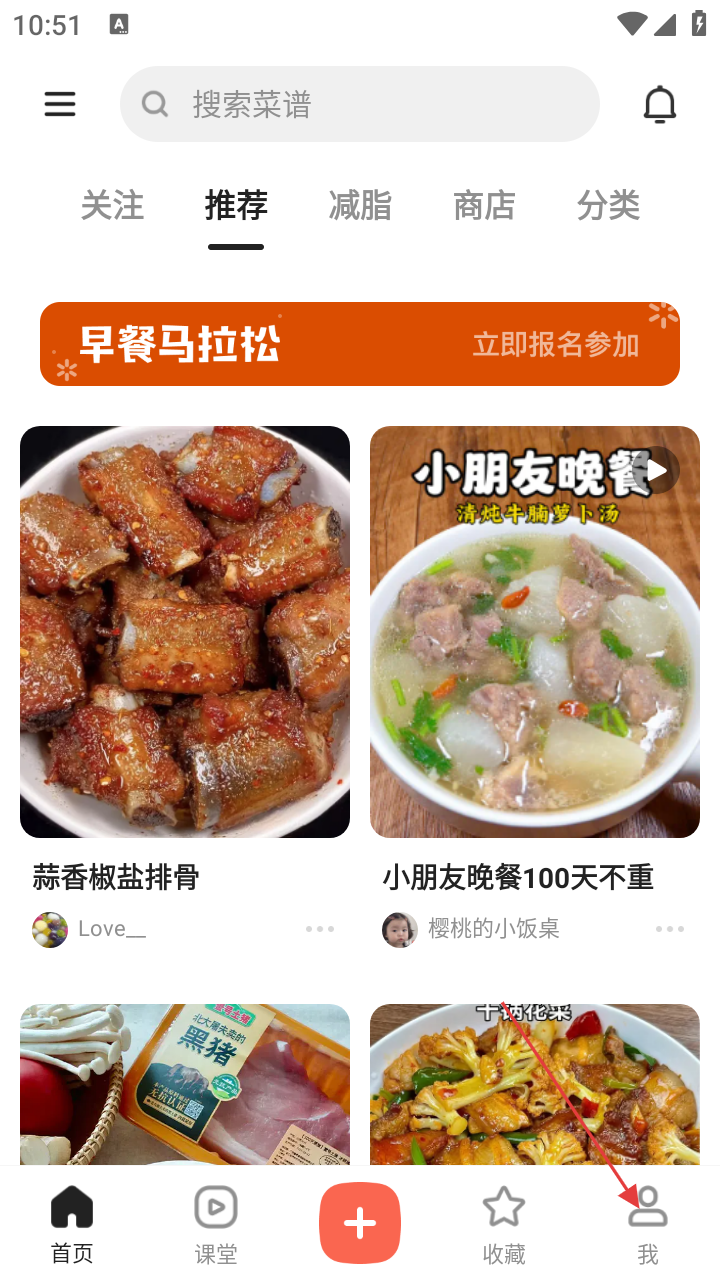Viewport: 720px width, 1280px height.
Task: Open the 我 profile tab
Action: [x=648, y=1224]
